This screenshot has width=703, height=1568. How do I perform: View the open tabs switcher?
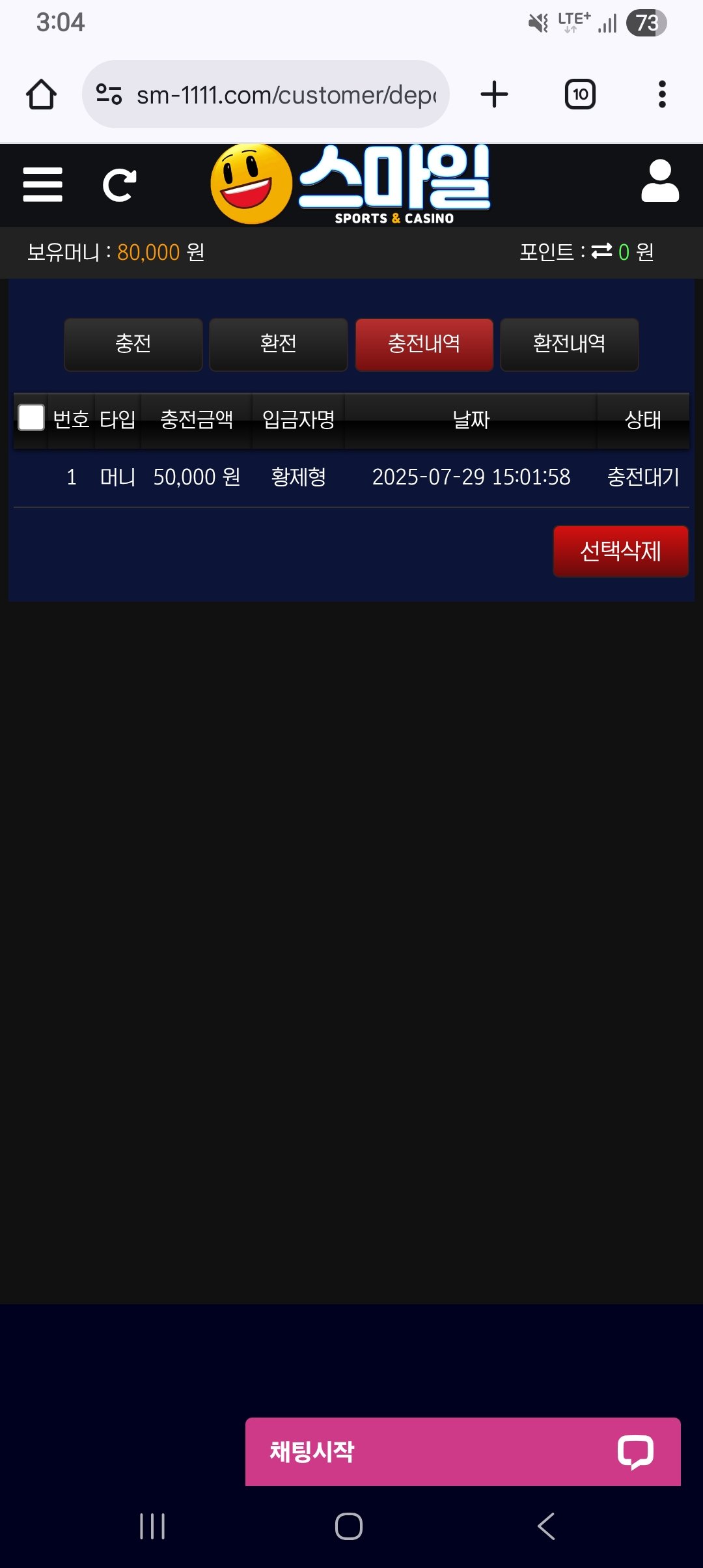[580, 94]
